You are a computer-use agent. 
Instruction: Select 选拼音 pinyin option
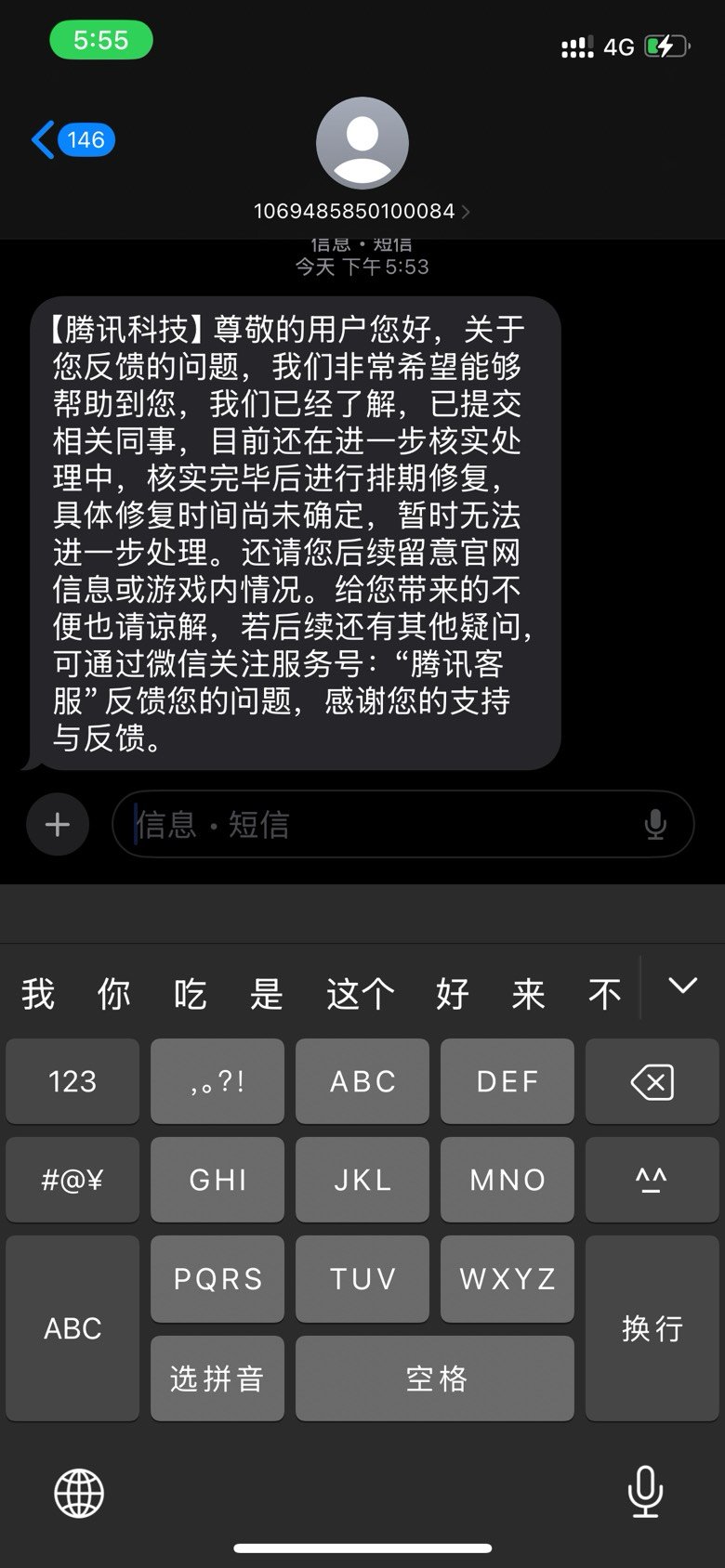point(217,1379)
